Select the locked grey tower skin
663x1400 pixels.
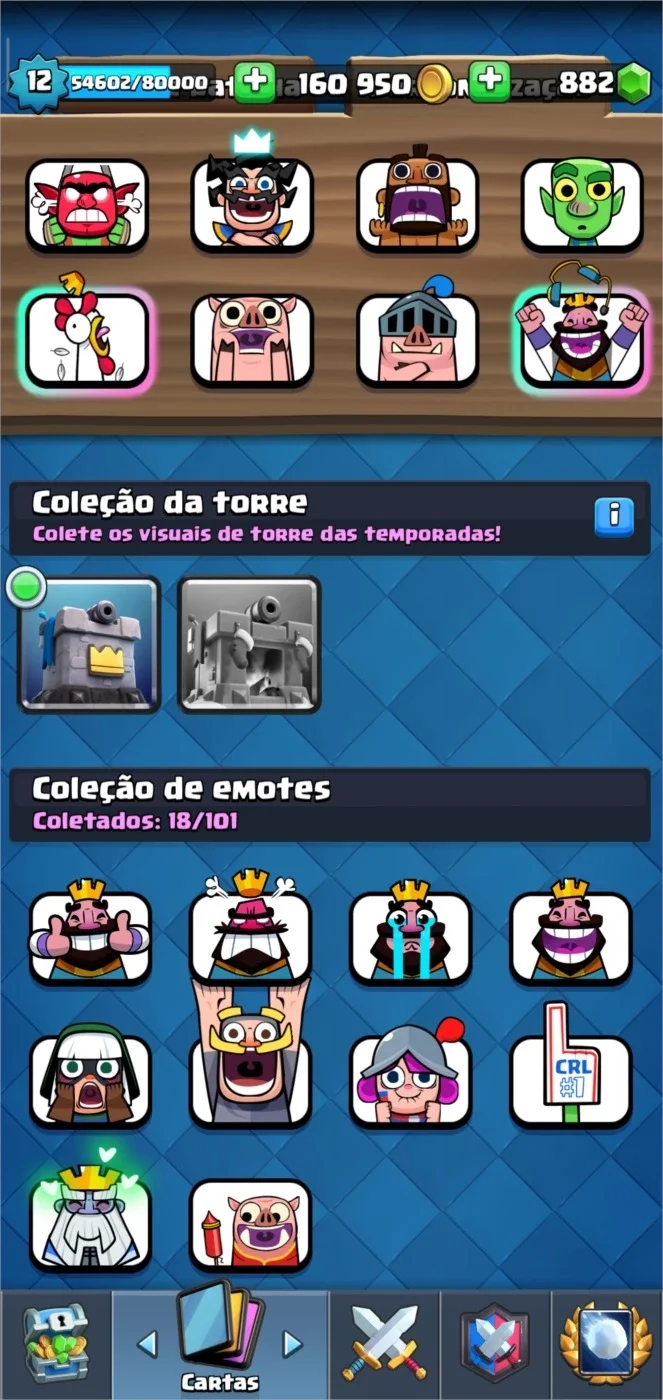[249, 644]
